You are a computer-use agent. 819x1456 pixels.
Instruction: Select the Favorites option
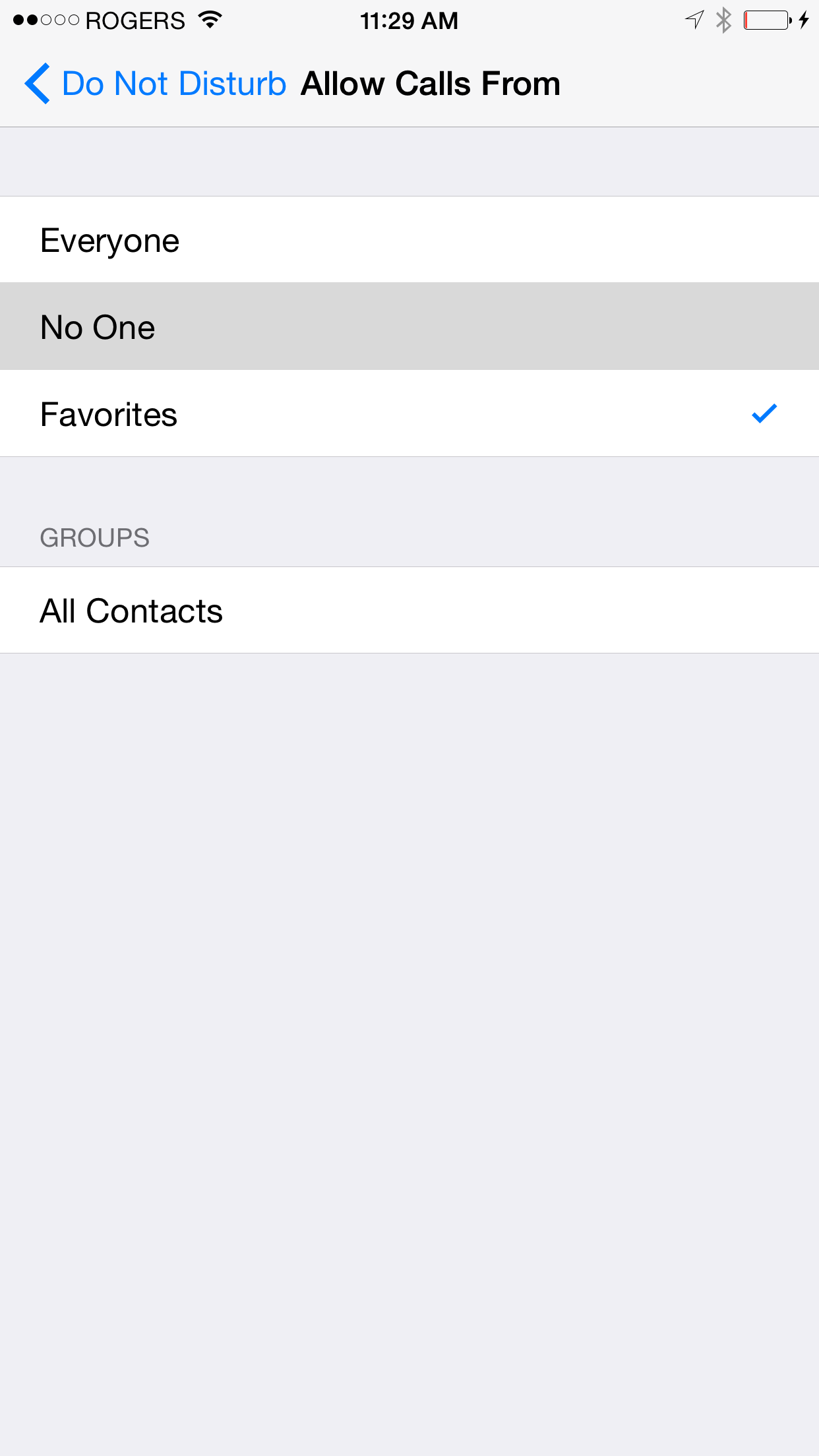409,414
